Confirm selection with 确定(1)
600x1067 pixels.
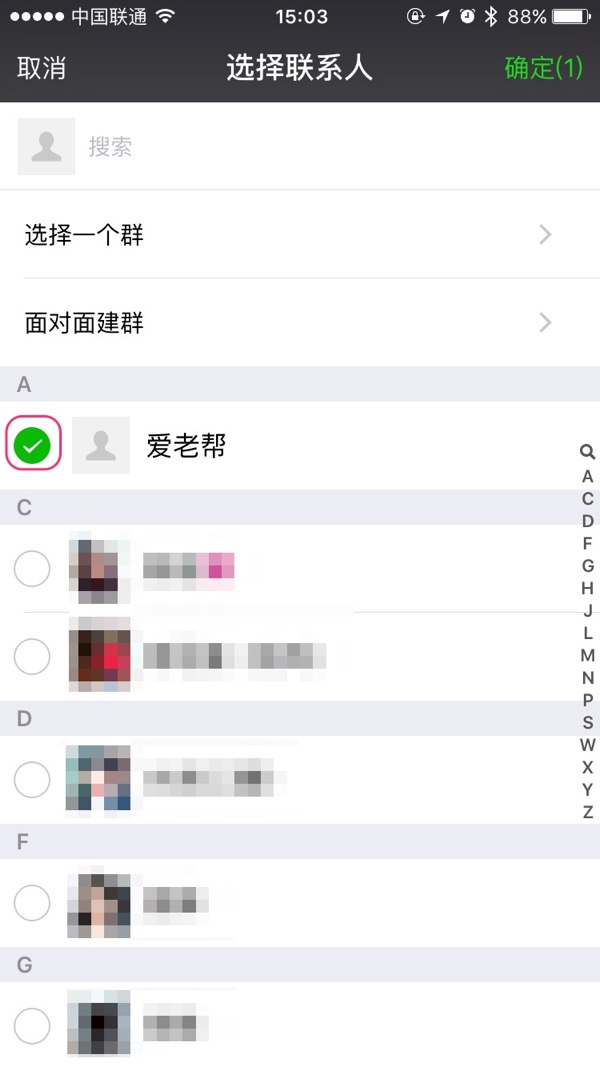click(x=543, y=68)
